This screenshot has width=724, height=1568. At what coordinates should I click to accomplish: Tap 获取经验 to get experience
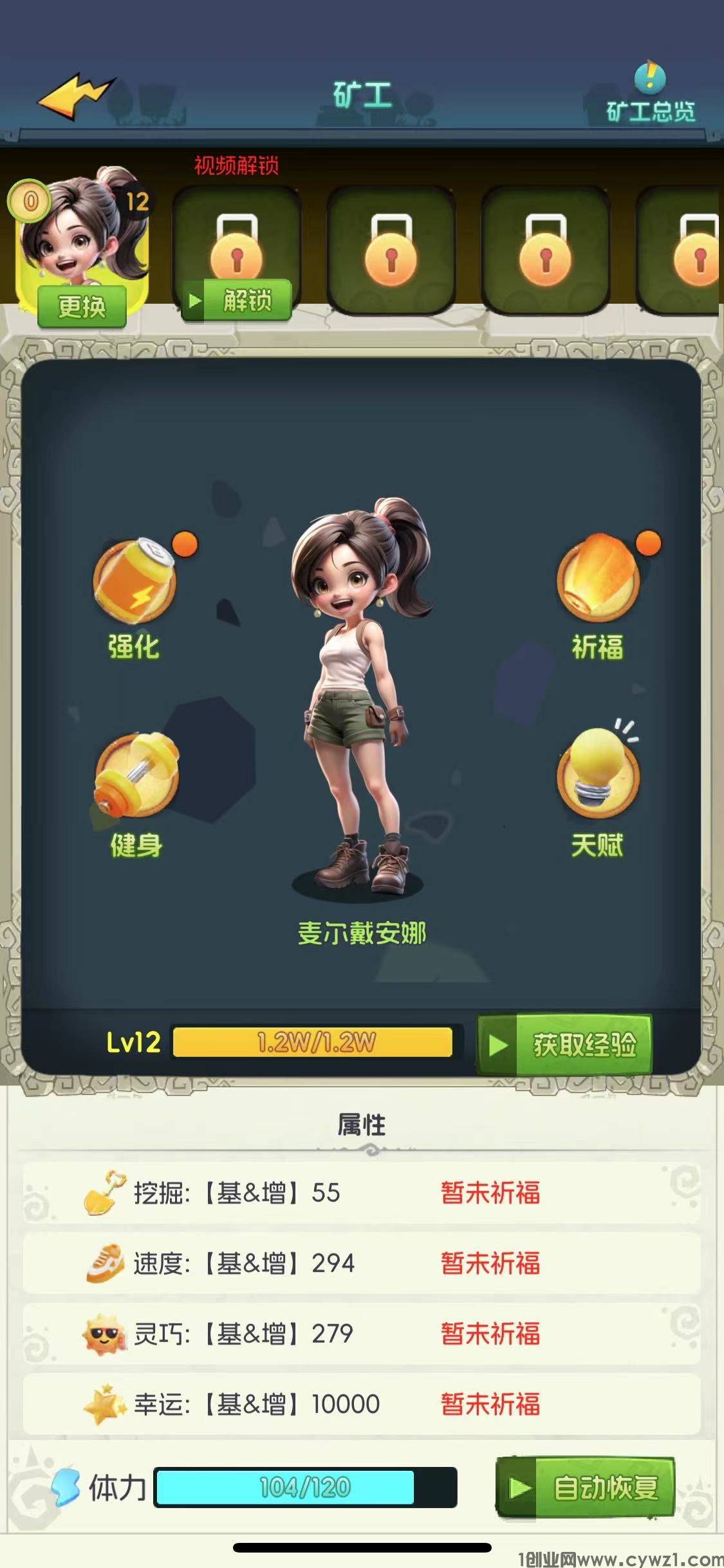[x=564, y=1044]
